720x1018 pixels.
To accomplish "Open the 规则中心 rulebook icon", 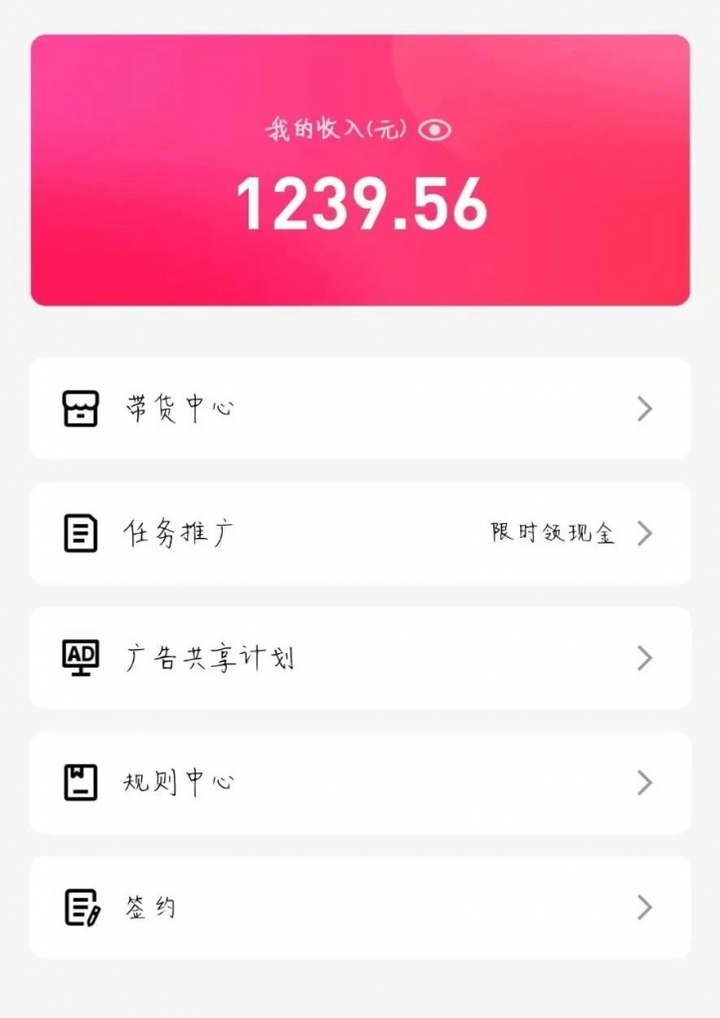I will 79,783.
